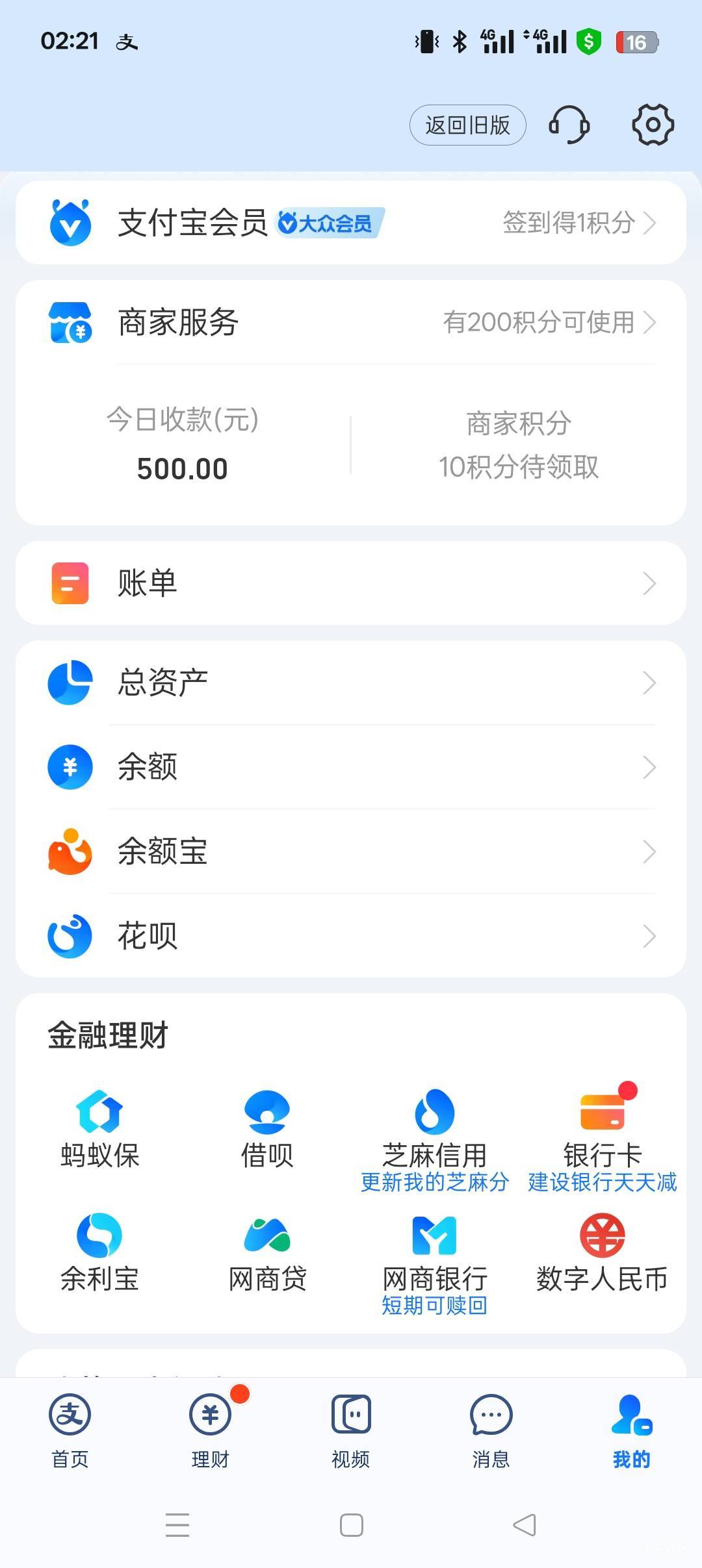View 总资产 total assets
Screen dimensions: 702x1568
(351, 683)
